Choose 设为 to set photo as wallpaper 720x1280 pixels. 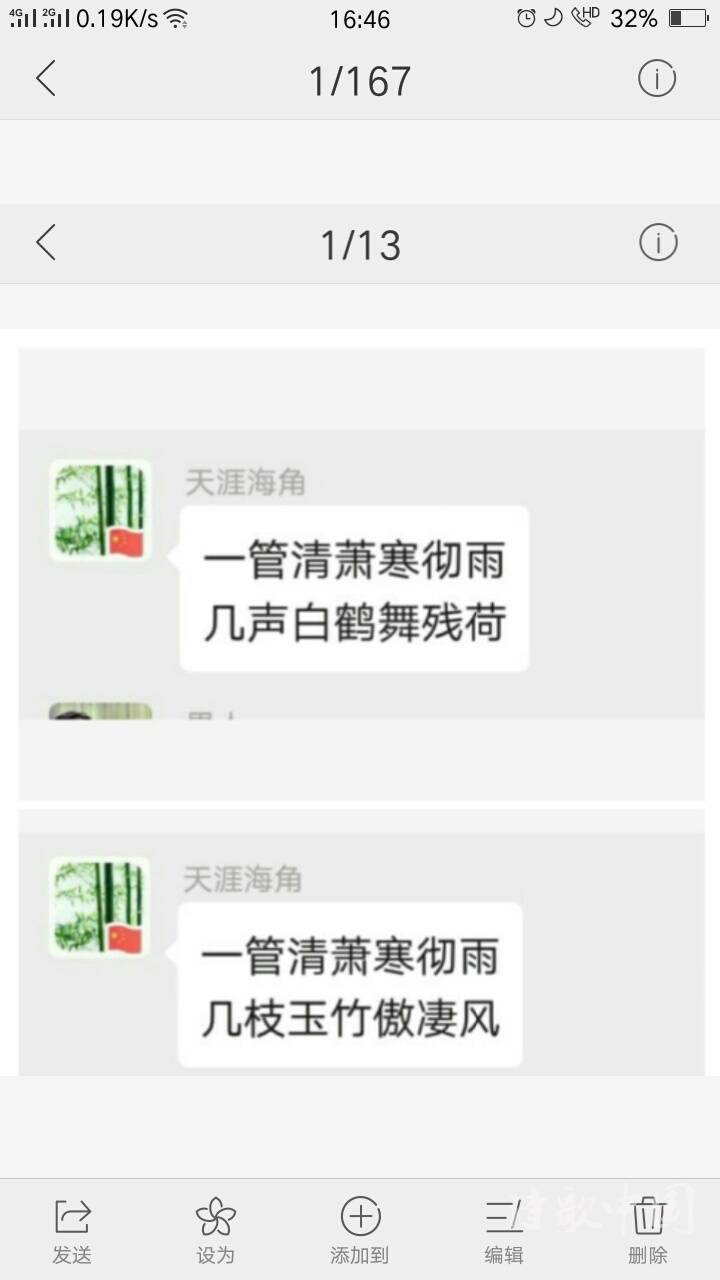(x=215, y=1230)
